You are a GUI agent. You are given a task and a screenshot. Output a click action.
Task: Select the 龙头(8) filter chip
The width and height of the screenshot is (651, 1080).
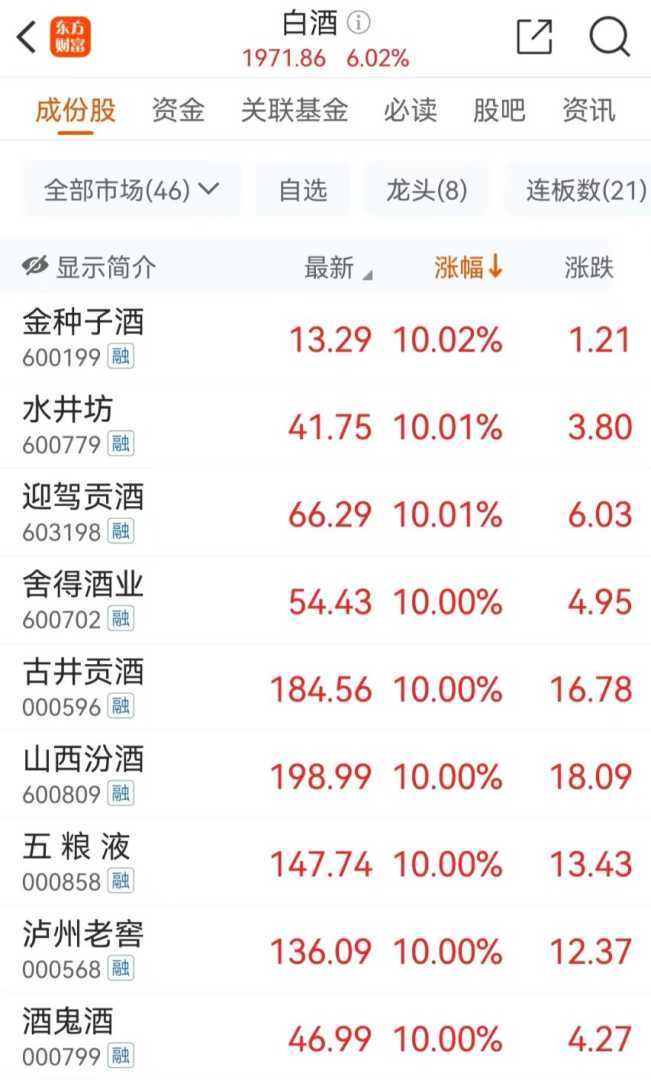click(427, 190)
